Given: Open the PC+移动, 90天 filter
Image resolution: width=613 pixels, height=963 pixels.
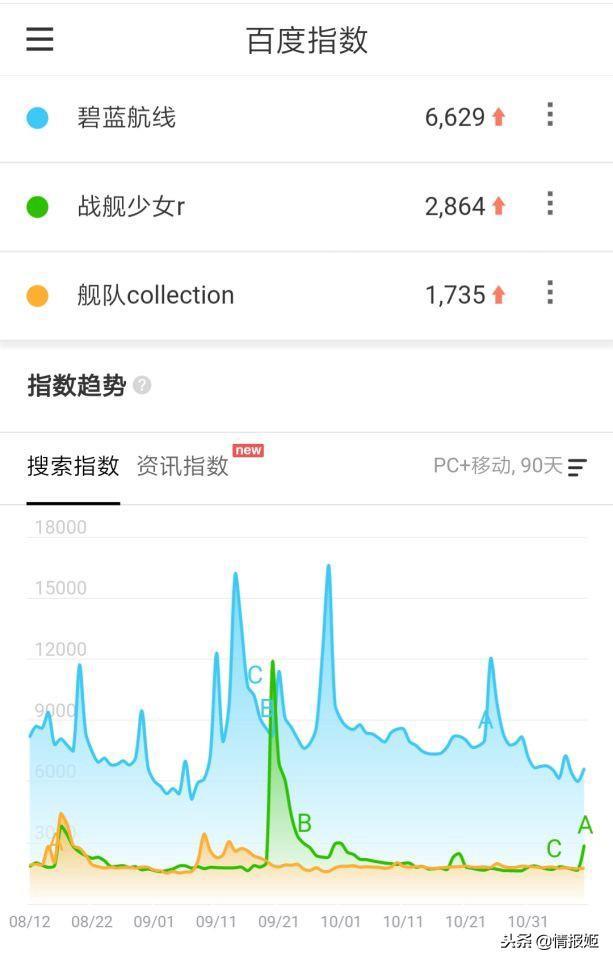Looking at the screenshot, I should [509, 466].
